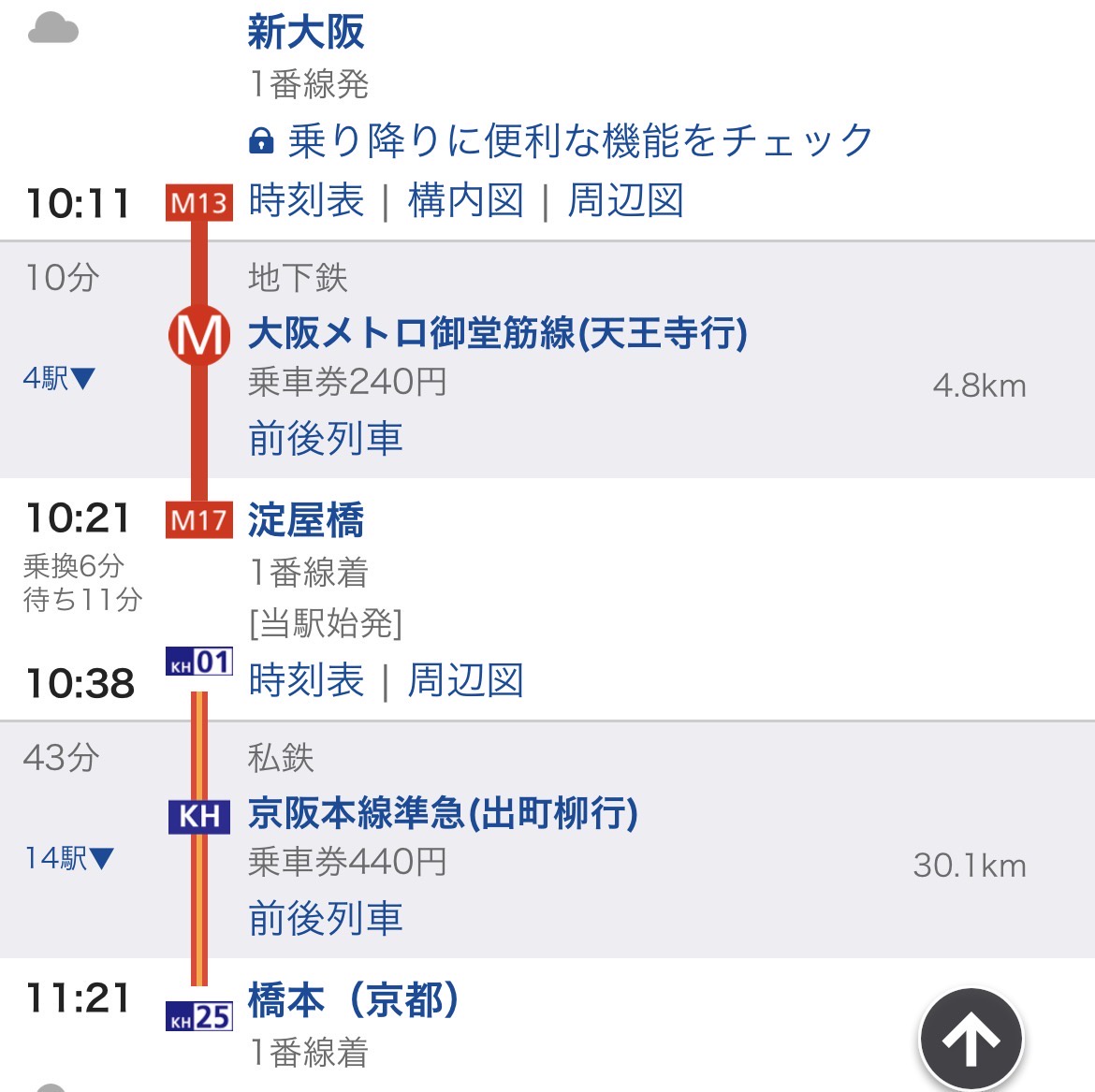Expand the 14駅 stops list
The height and width of the screenshot is (1092, 1095).
[68, 858]
